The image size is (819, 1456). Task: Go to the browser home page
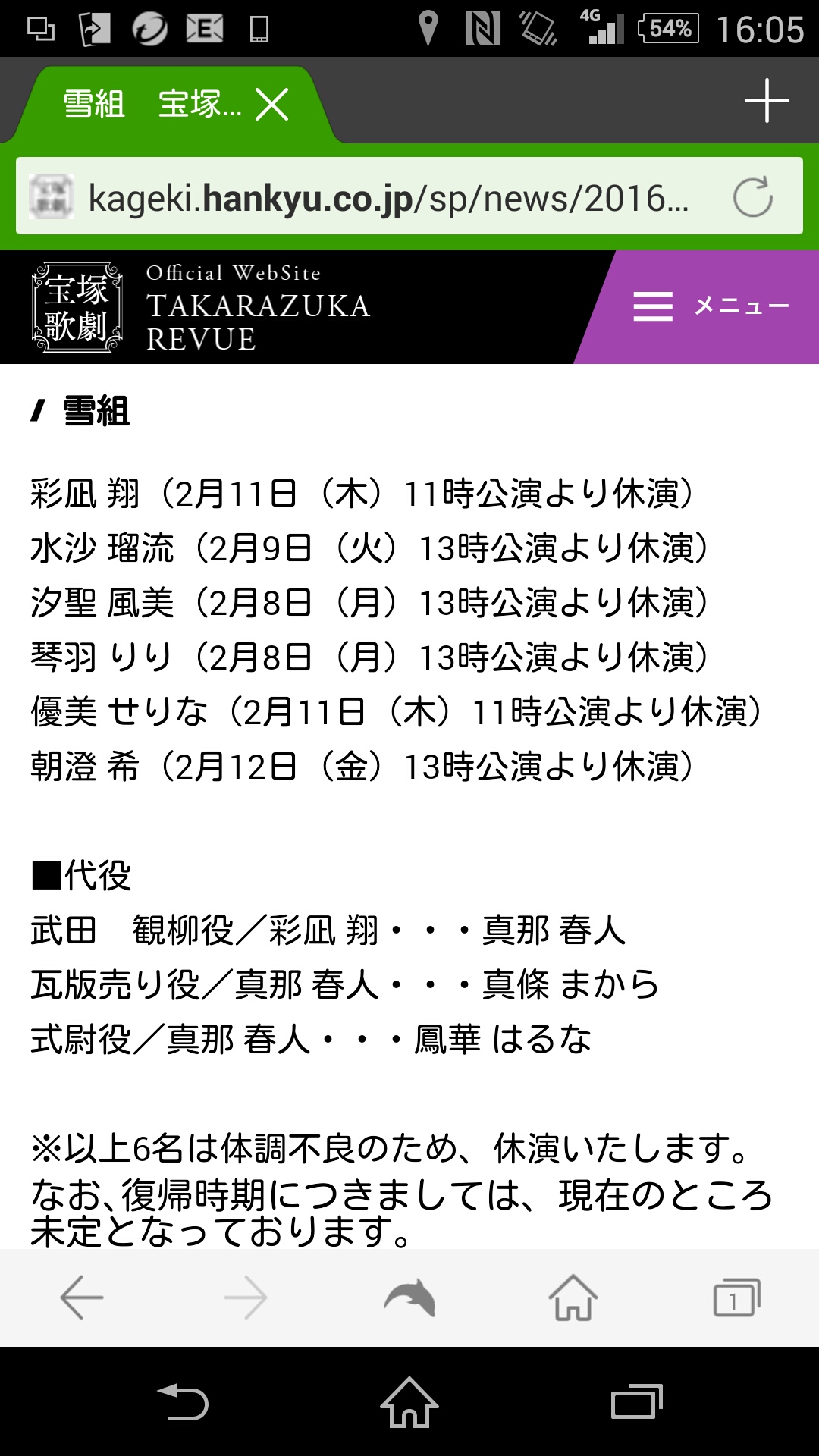coord(573,1298)
